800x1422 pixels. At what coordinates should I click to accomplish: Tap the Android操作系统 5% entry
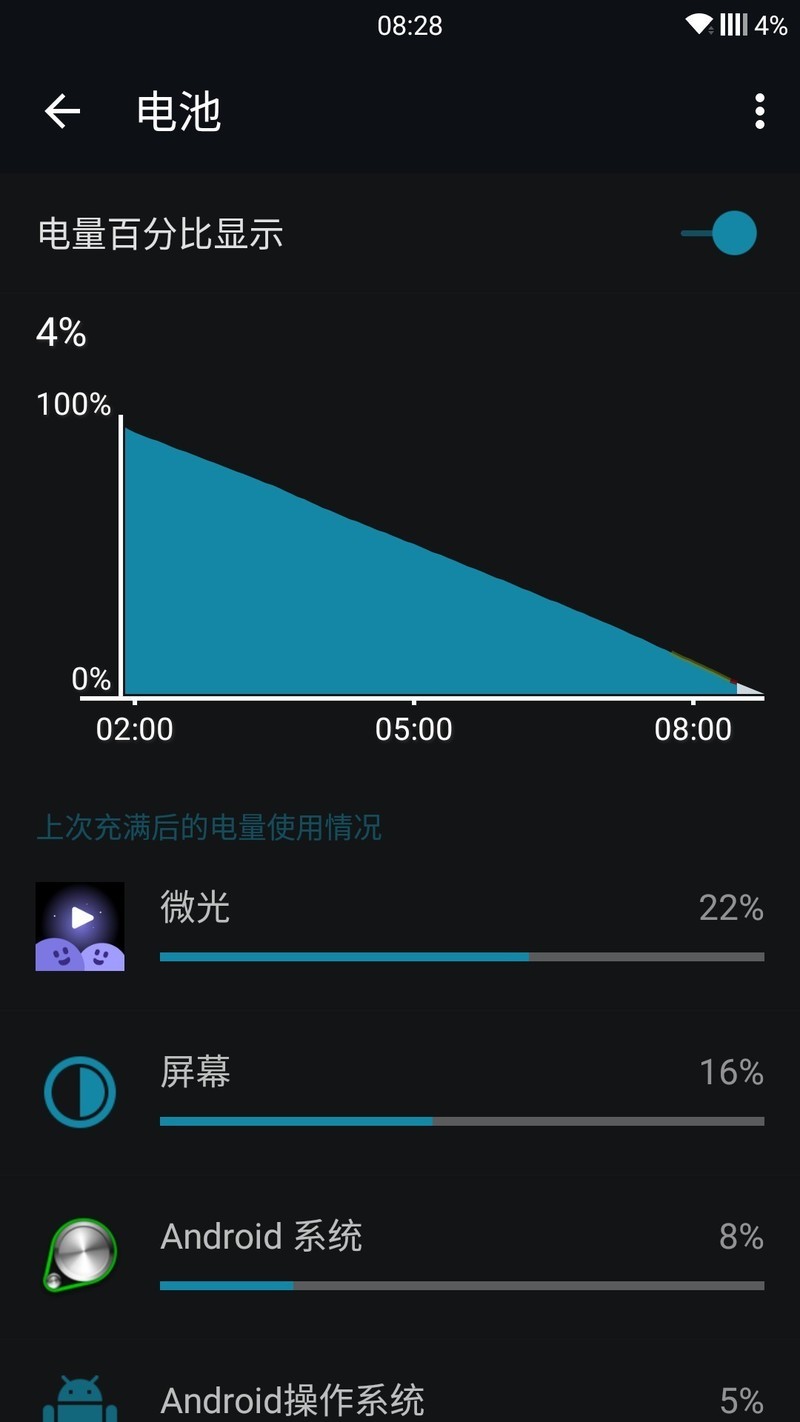click(400, 1399)
